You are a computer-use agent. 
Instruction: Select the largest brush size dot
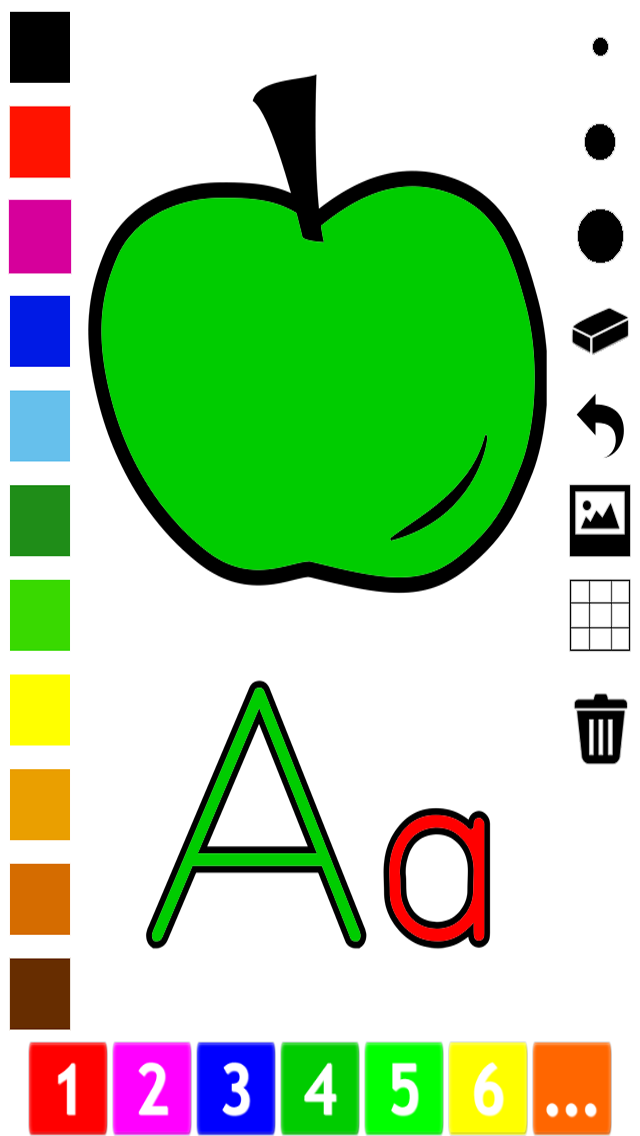(x=600, y=236)
